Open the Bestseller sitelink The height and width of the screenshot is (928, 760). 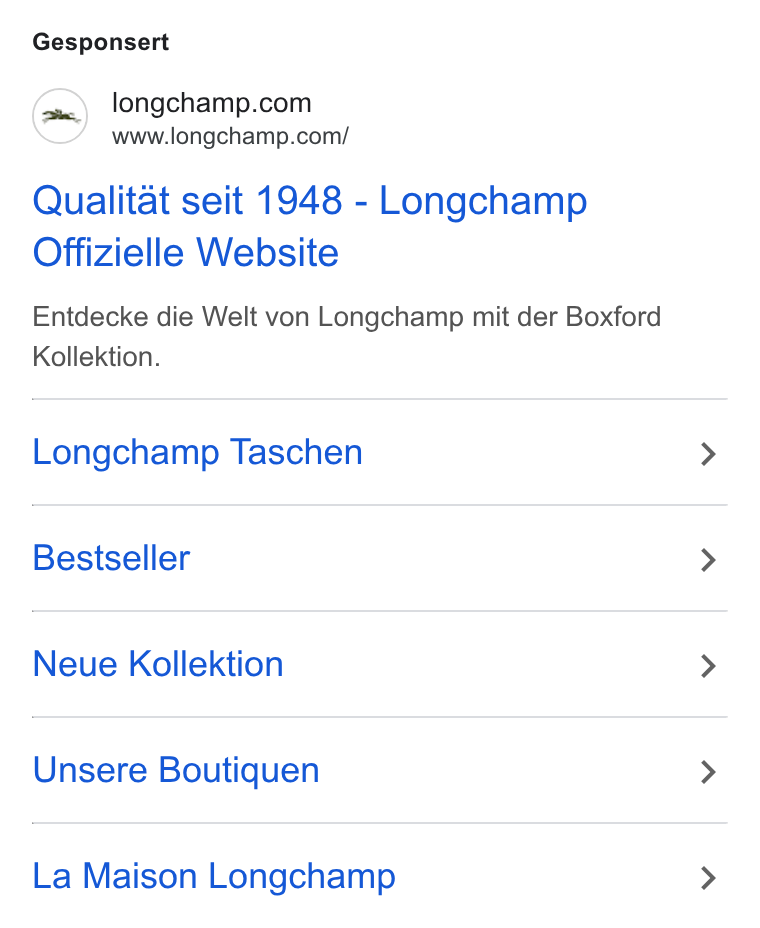[x=379, y=559]
